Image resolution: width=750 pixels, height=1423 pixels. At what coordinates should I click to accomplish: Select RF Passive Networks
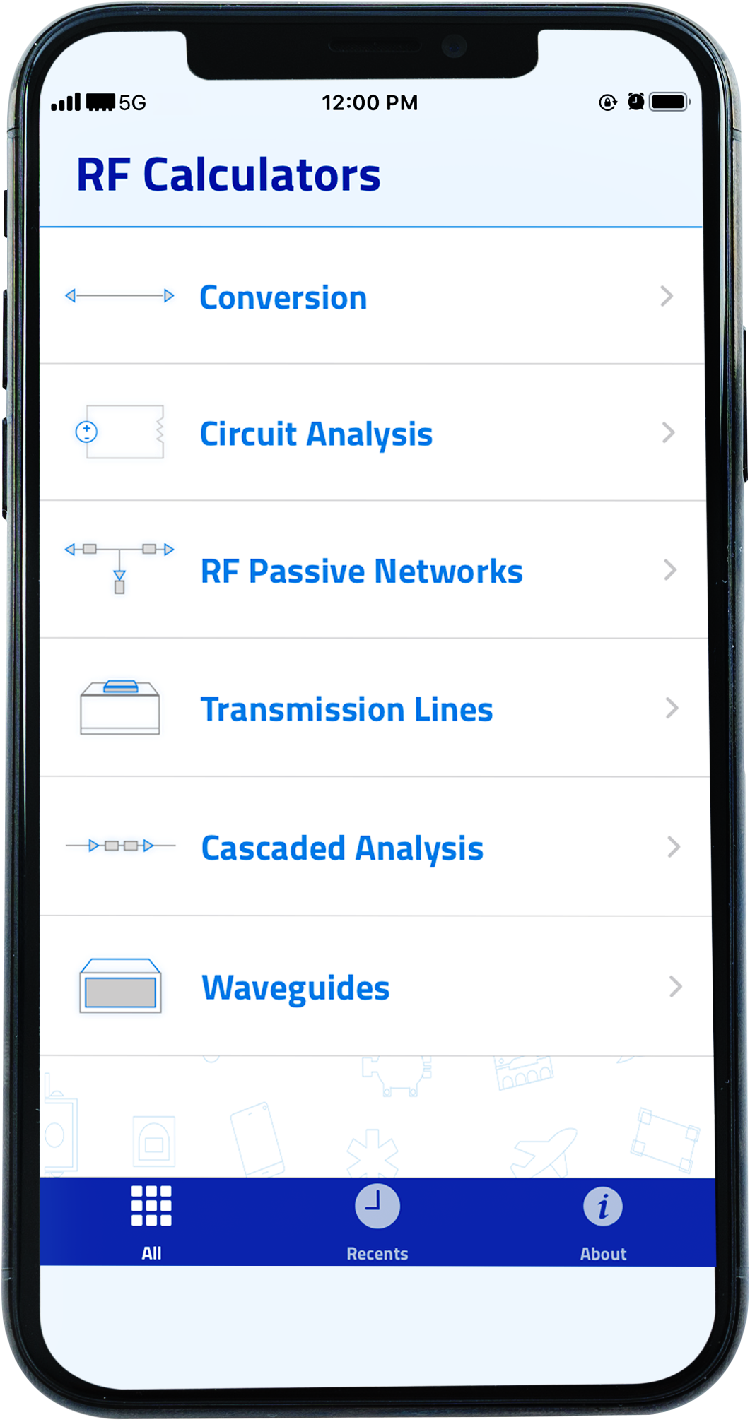click(361, 571)
